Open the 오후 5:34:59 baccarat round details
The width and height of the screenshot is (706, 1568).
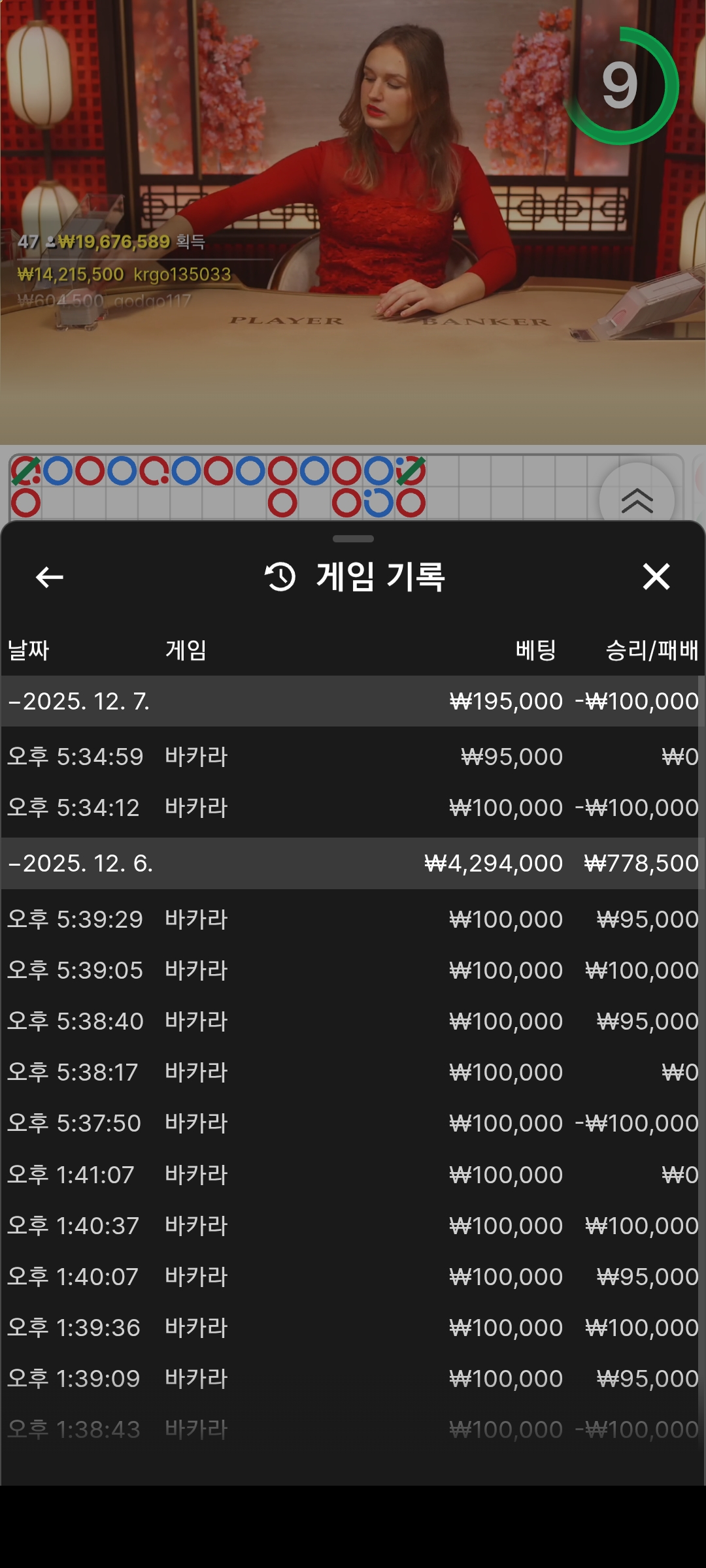(x=353, y=757)
